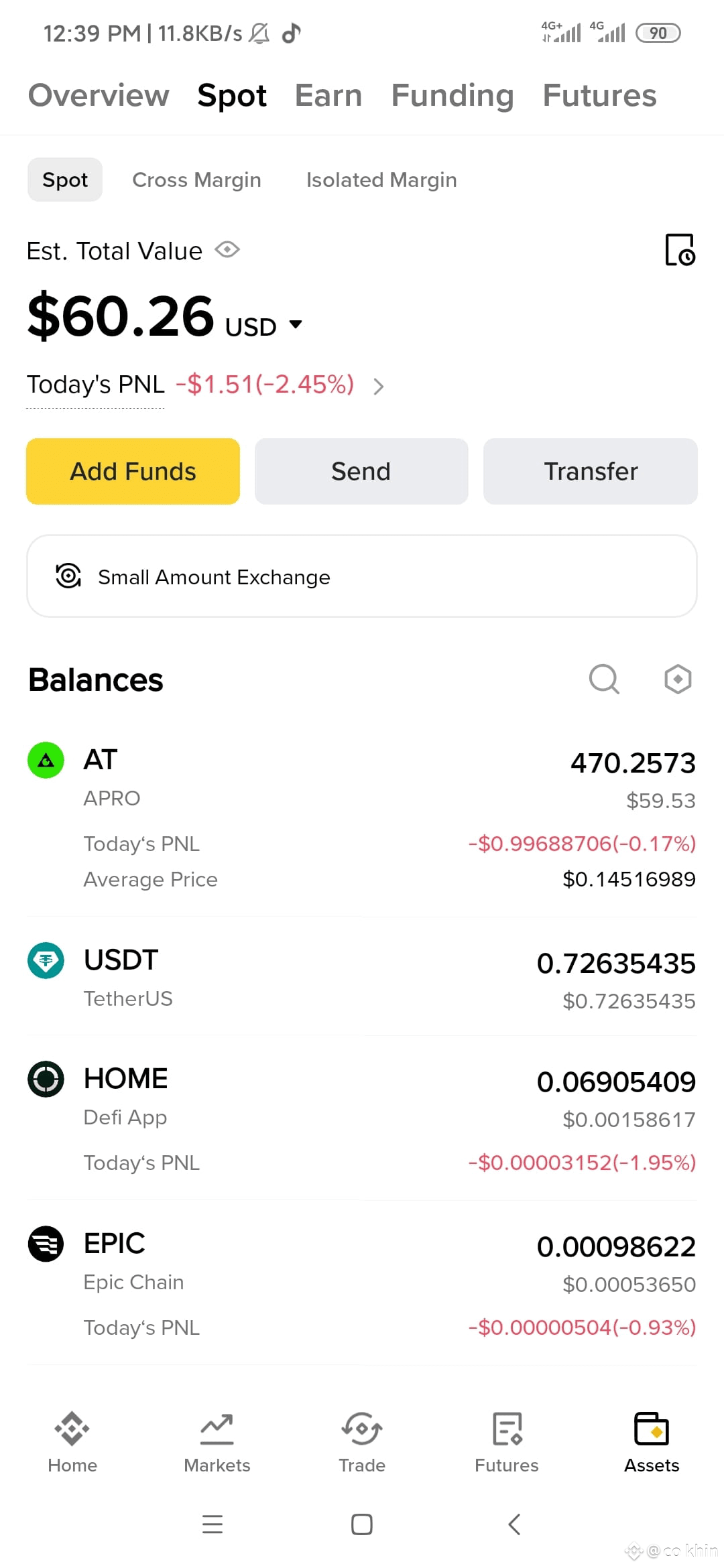
Task: Expand Today's PNL details with chevron
Action: coord(379,386)
